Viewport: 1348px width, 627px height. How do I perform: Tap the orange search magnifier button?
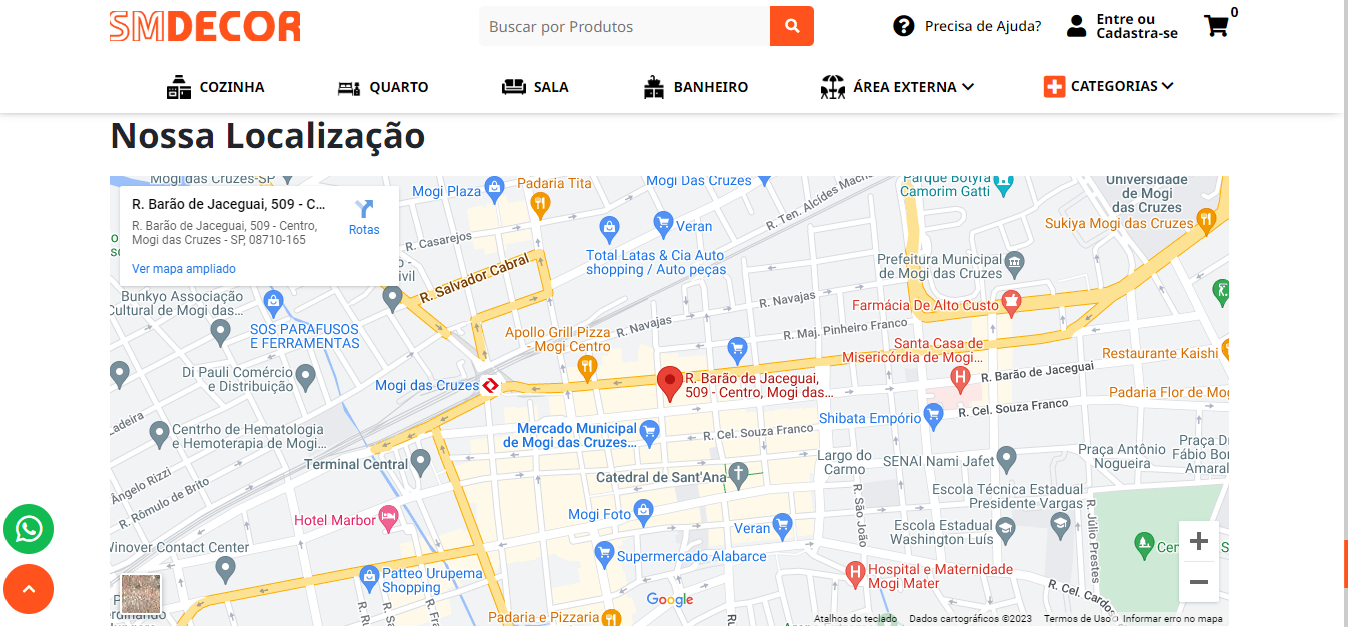click(x=792, y=26)
